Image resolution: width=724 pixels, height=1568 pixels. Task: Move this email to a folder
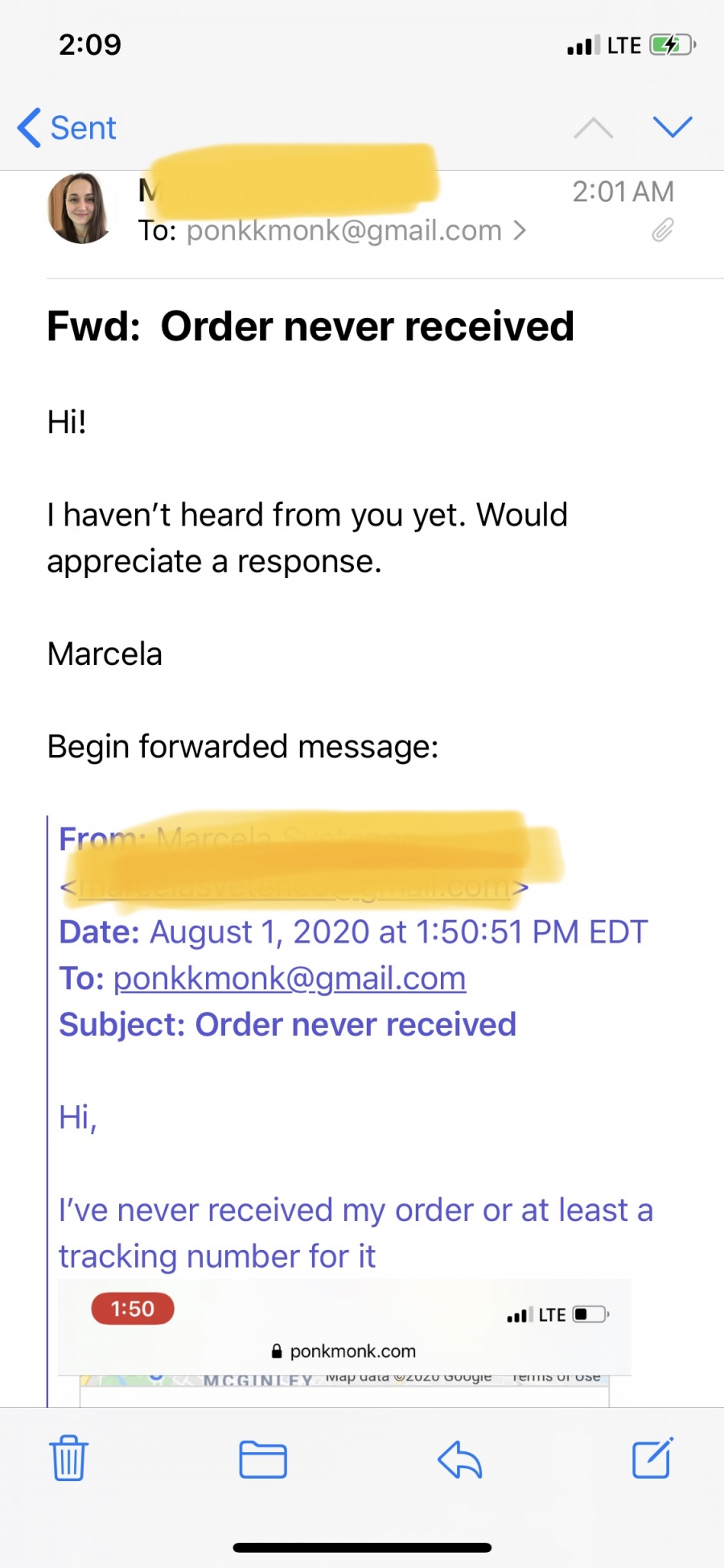click(x=263, y=1459)
